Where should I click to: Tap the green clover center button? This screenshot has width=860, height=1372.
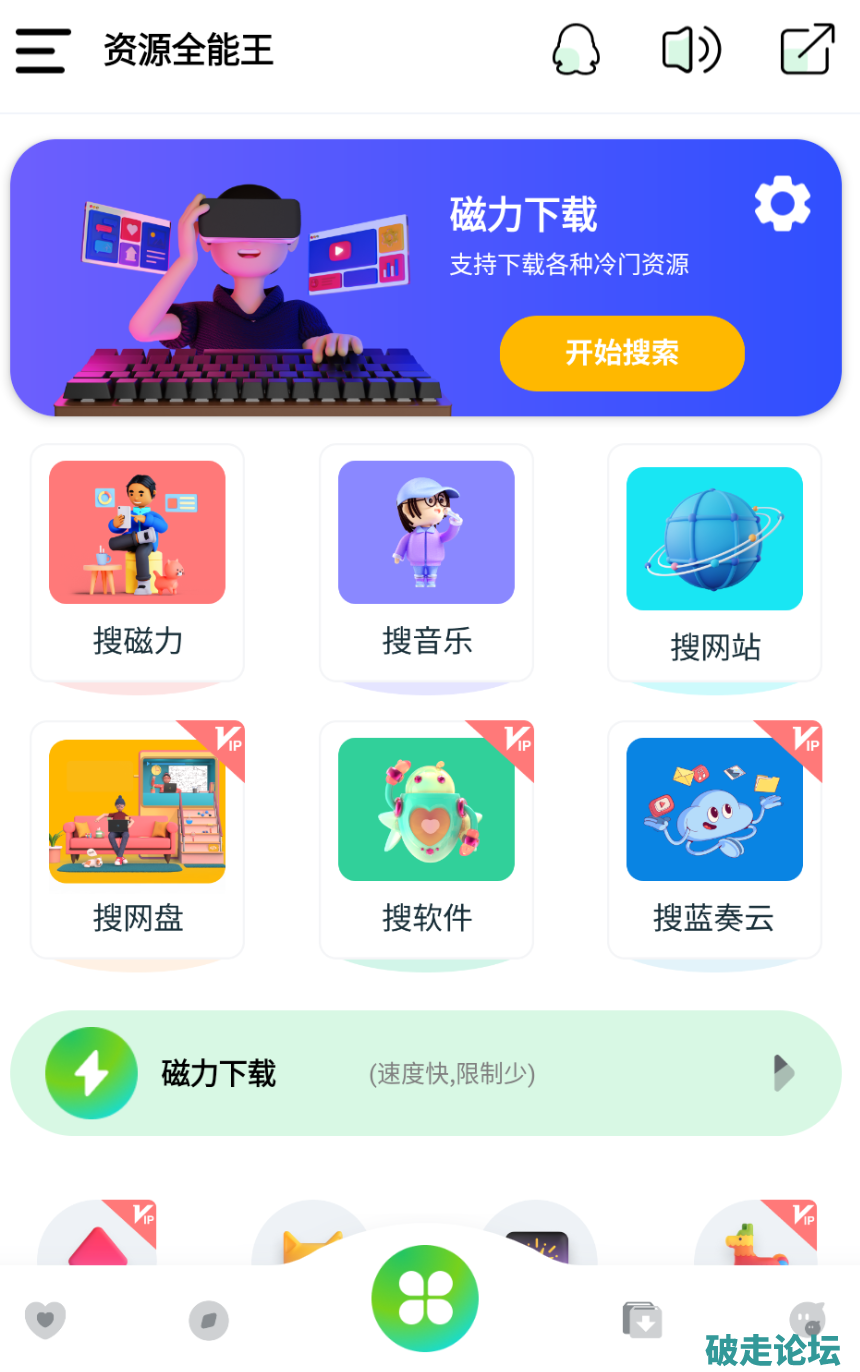pyautogui.click(x=425, y=1298)
